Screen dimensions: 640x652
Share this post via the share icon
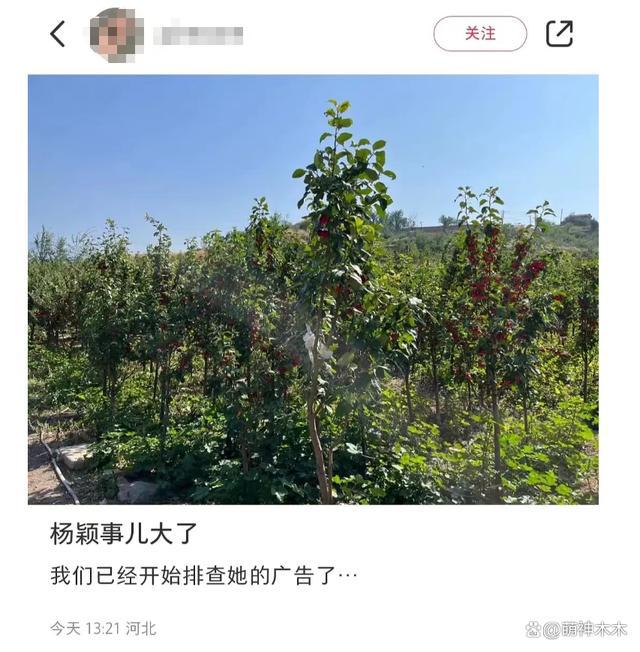pos(559,34)
